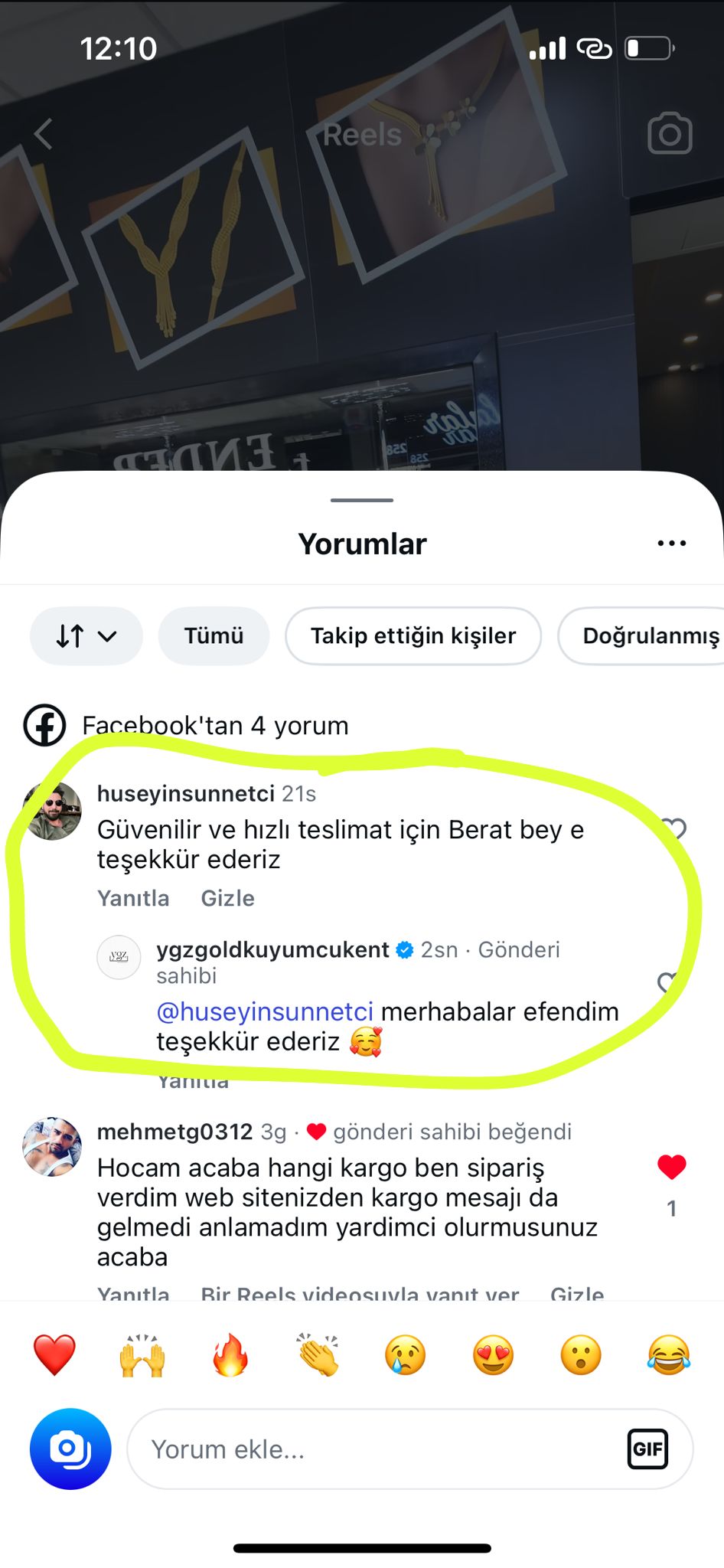
Task: Open mehmetg0312's profile picture
Action: click(x=52, y=1146)
